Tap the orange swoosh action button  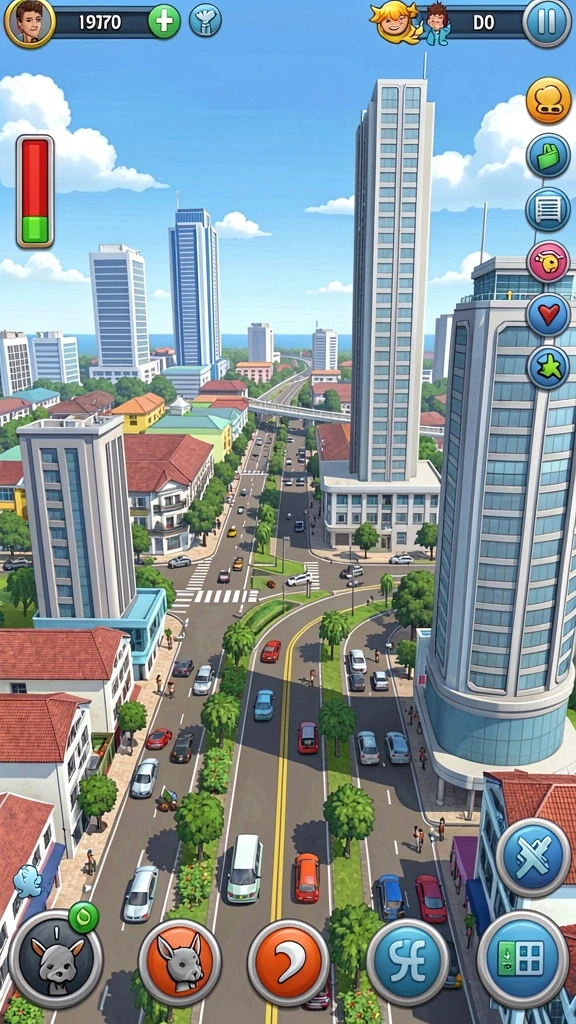288,962
